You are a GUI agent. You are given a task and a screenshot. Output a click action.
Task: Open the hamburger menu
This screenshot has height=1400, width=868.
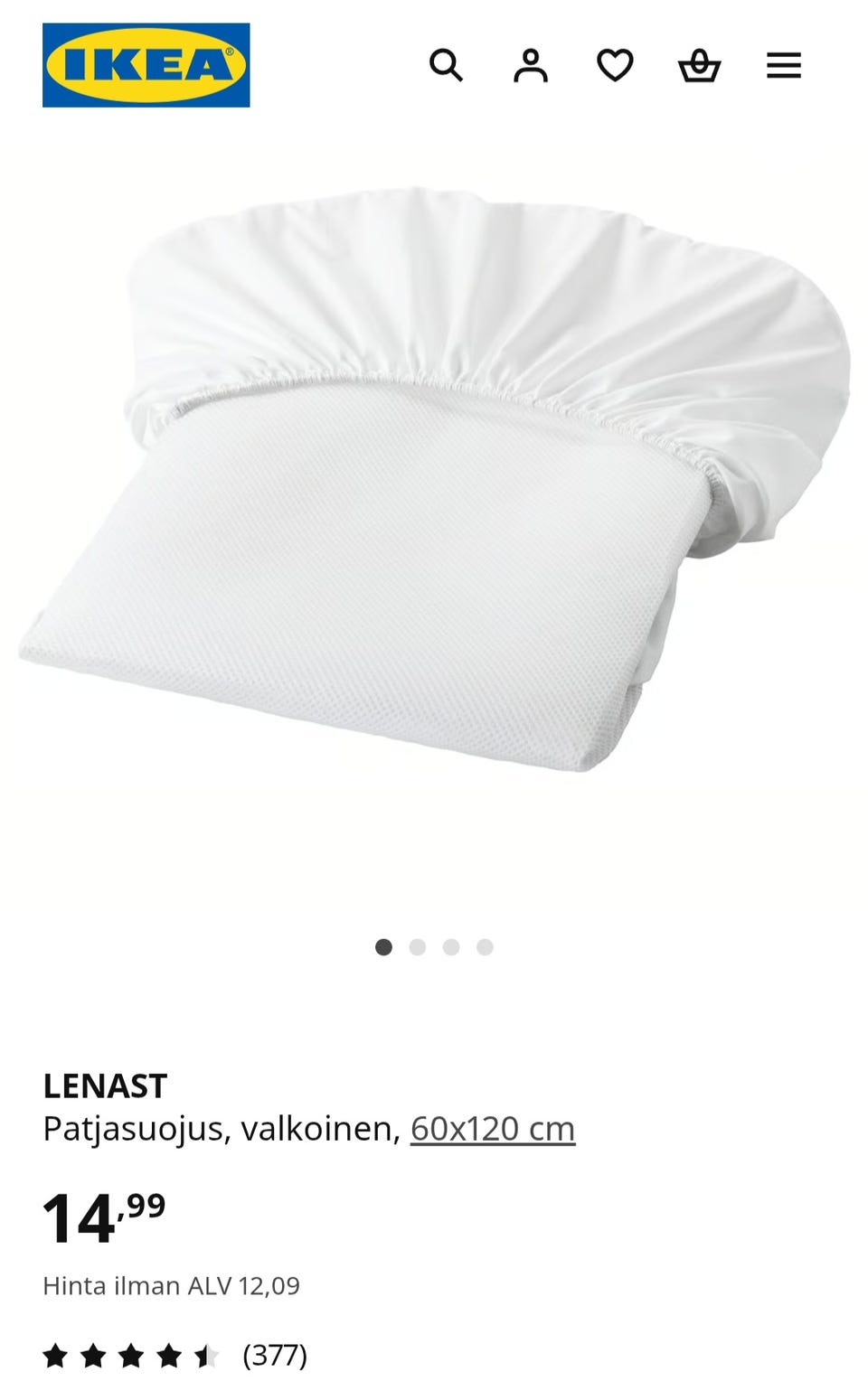784,65
